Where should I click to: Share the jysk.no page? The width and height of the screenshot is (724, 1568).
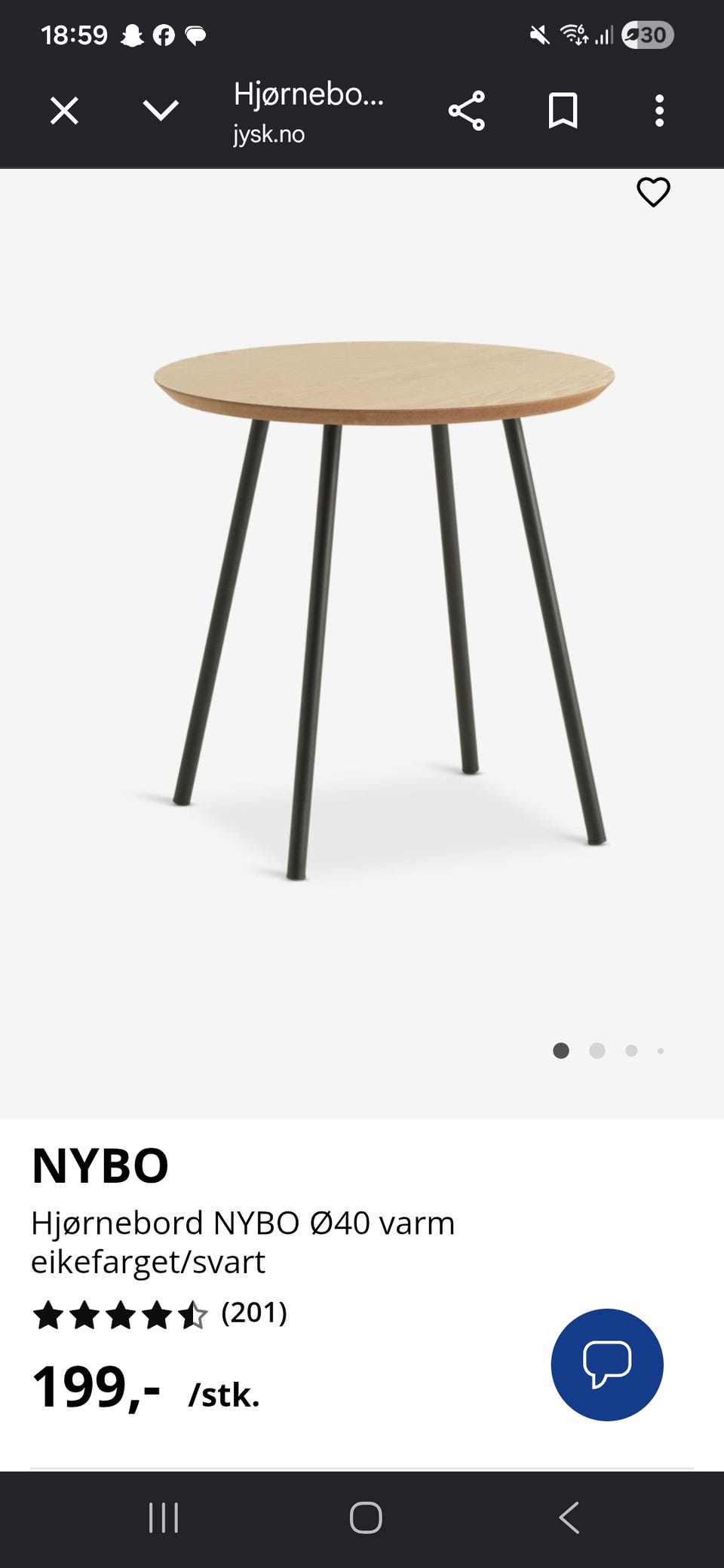[x=467, y=111]
